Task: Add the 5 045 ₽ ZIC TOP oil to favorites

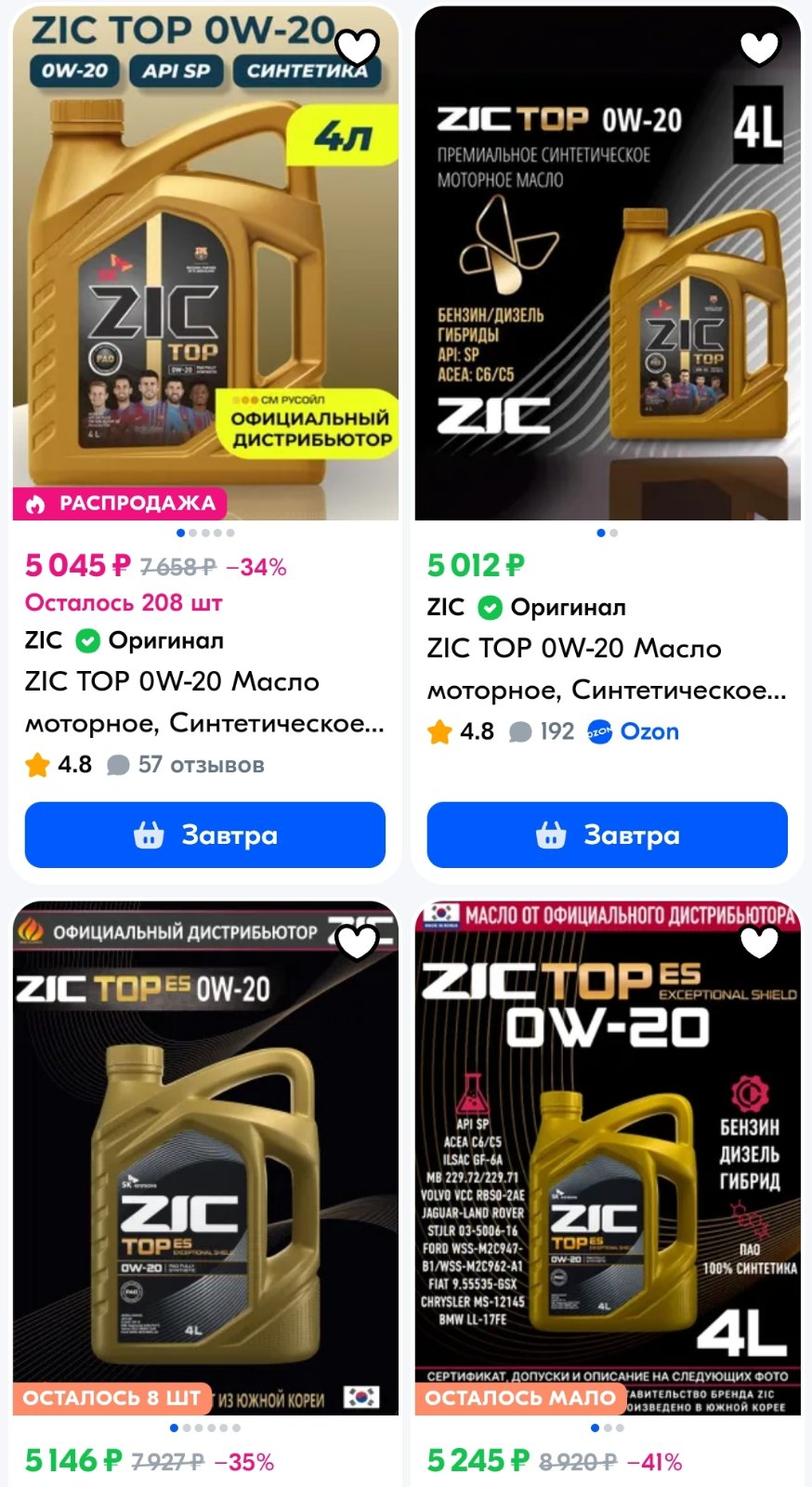Action: (x=357, y=46)
